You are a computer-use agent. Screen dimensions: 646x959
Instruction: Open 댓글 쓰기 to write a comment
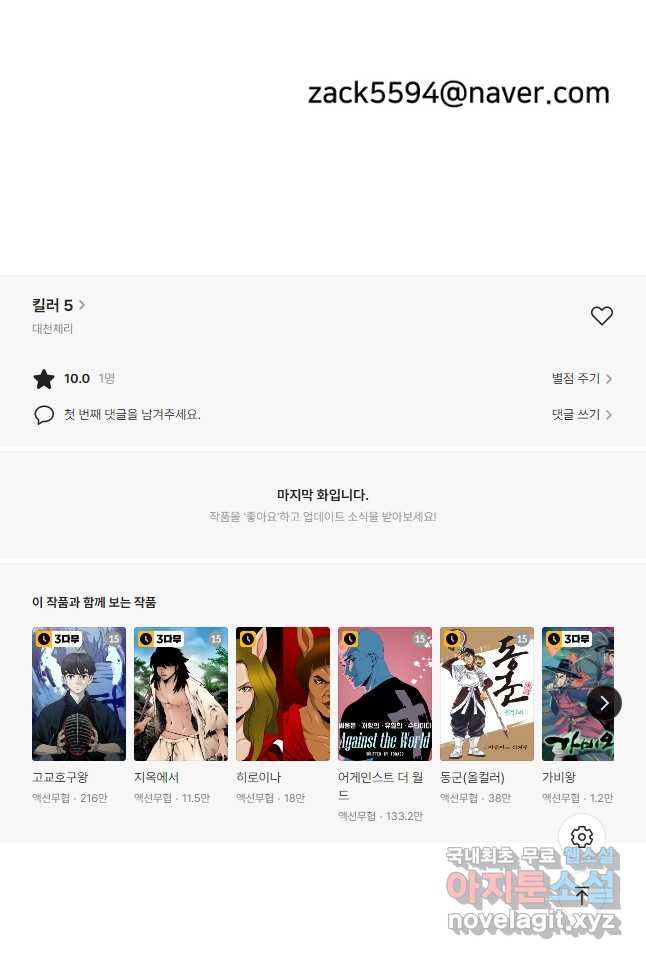coord(581,414)
